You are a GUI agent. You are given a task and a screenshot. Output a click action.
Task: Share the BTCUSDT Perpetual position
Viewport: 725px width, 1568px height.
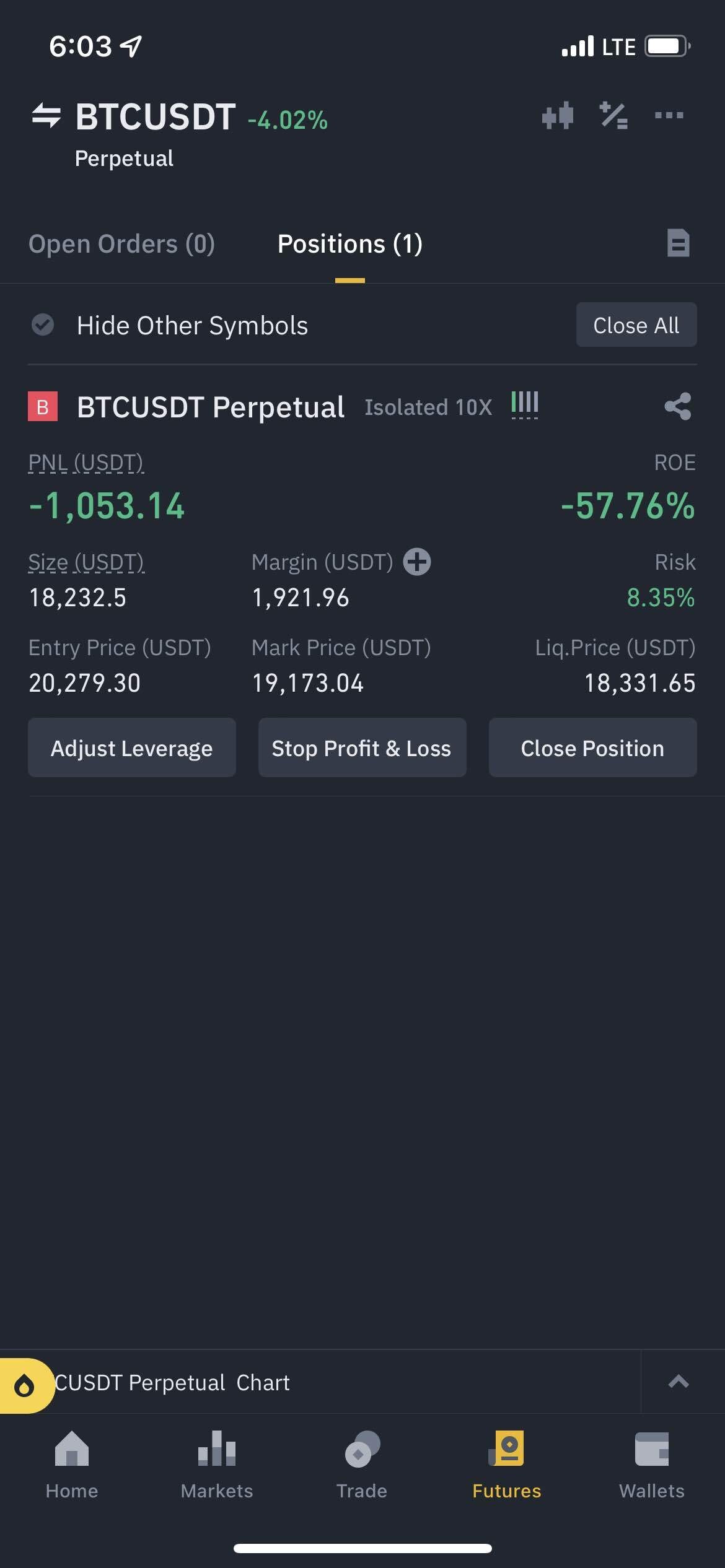(x=677, y=407)
